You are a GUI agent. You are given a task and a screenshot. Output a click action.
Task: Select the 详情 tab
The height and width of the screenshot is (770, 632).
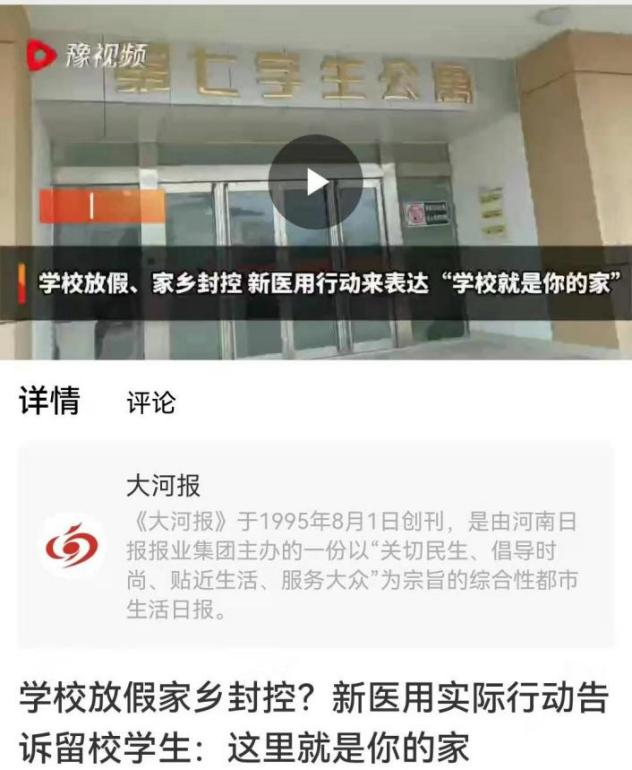pyautogui.click(x=50, y=401)
